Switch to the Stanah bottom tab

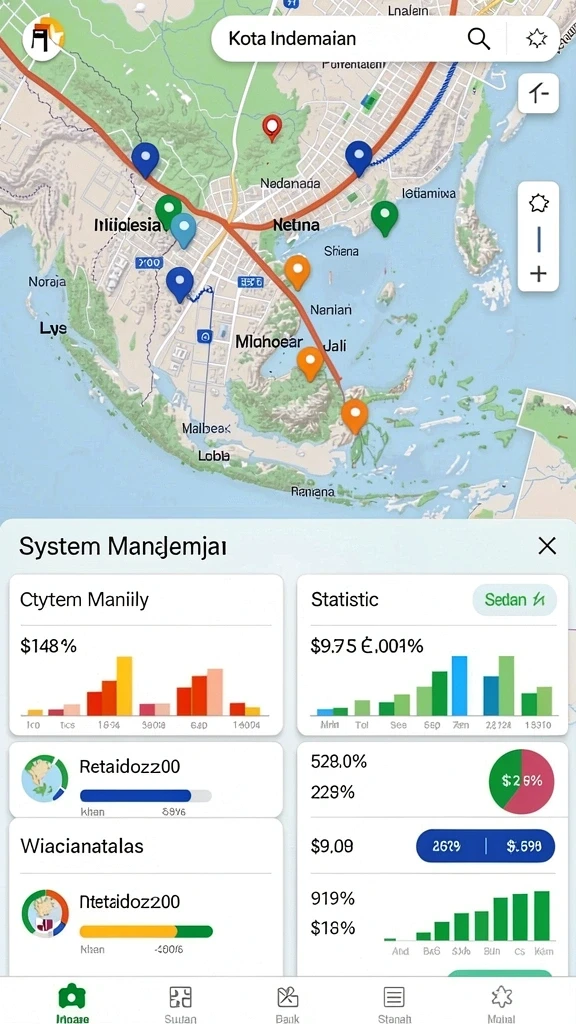pos(394,1004)
